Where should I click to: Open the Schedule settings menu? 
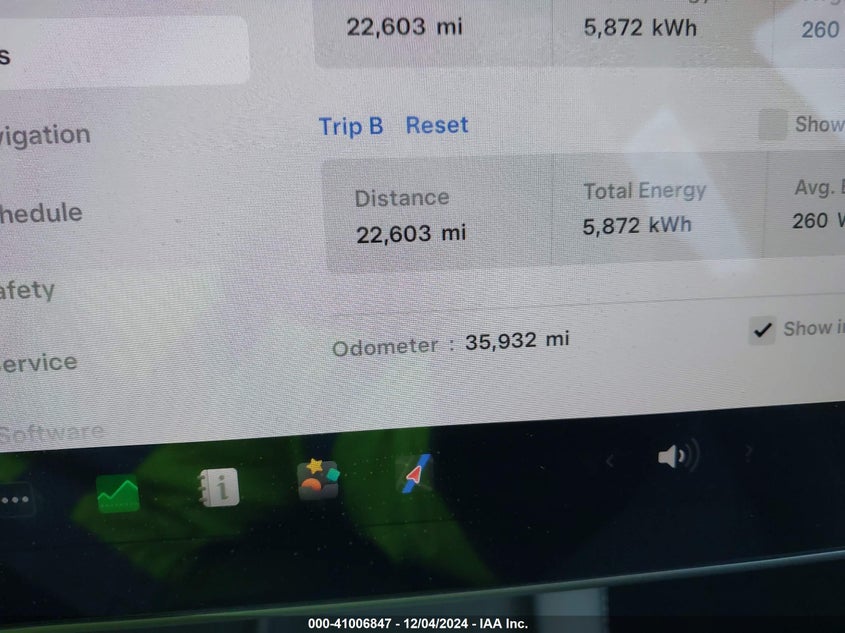click(x=41, y=213)
